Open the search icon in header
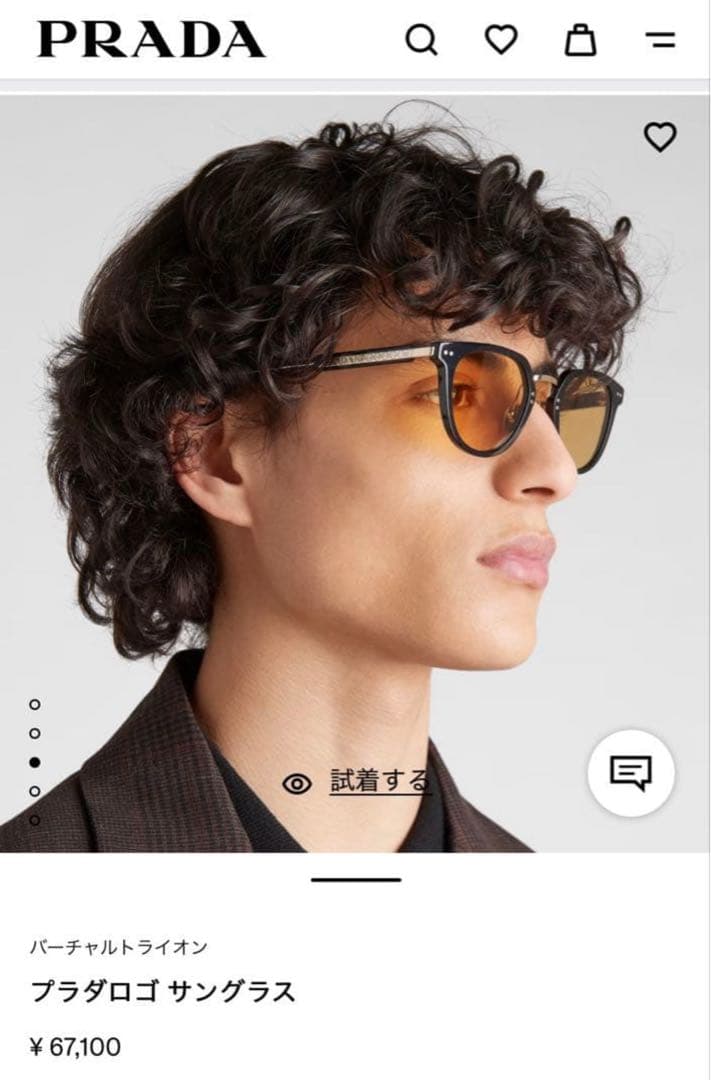Viewport: 711px width, 1080px height. tap(421, 40)
